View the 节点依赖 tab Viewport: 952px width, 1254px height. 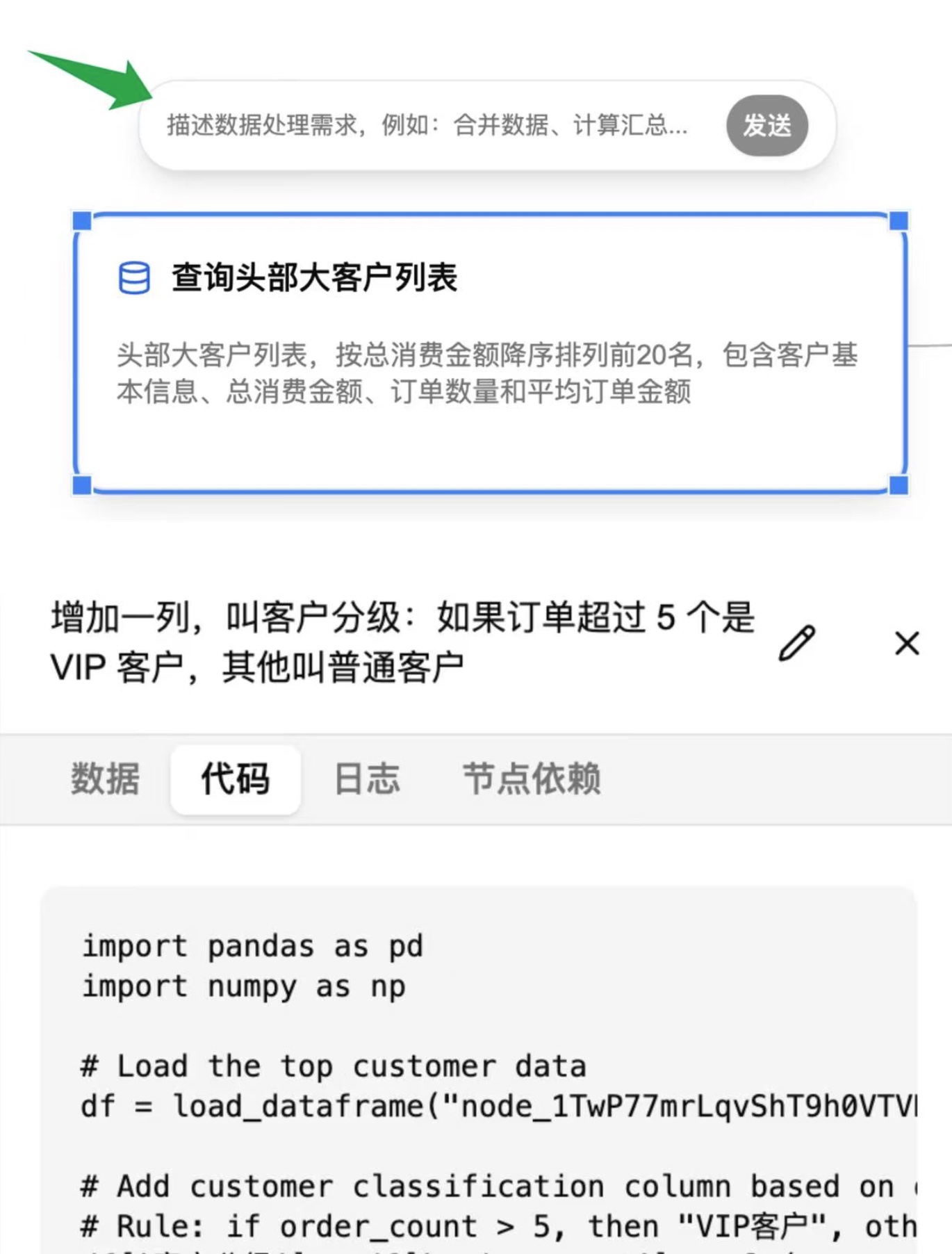click(532, 779)
